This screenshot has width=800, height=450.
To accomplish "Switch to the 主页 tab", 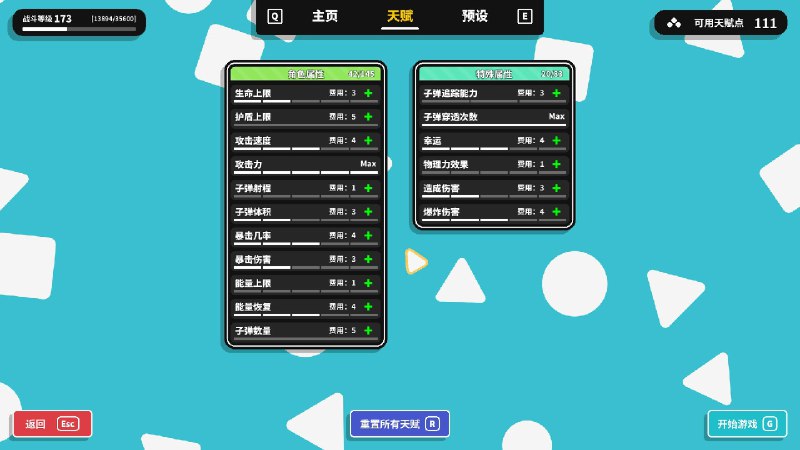I will point(325,16).
